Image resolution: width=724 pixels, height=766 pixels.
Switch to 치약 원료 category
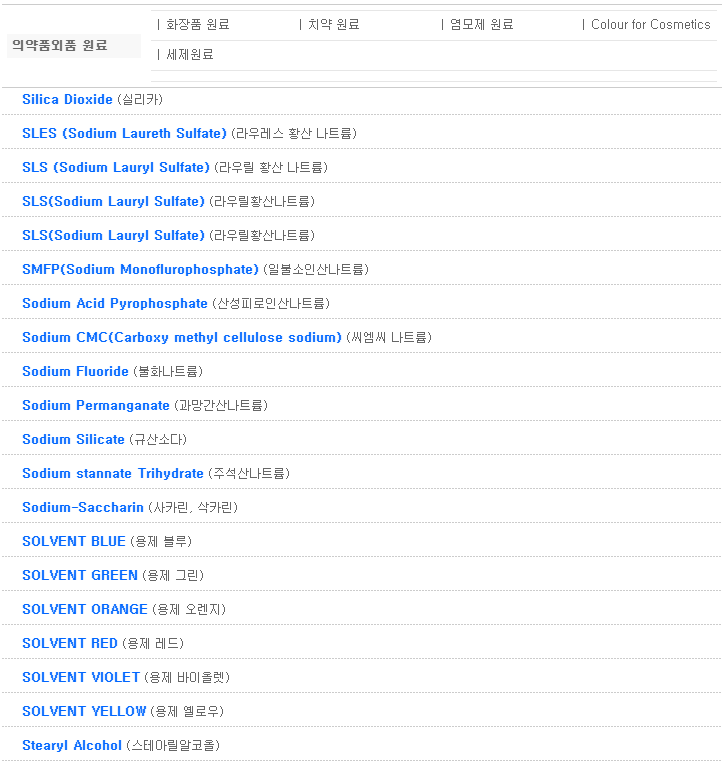333,24
